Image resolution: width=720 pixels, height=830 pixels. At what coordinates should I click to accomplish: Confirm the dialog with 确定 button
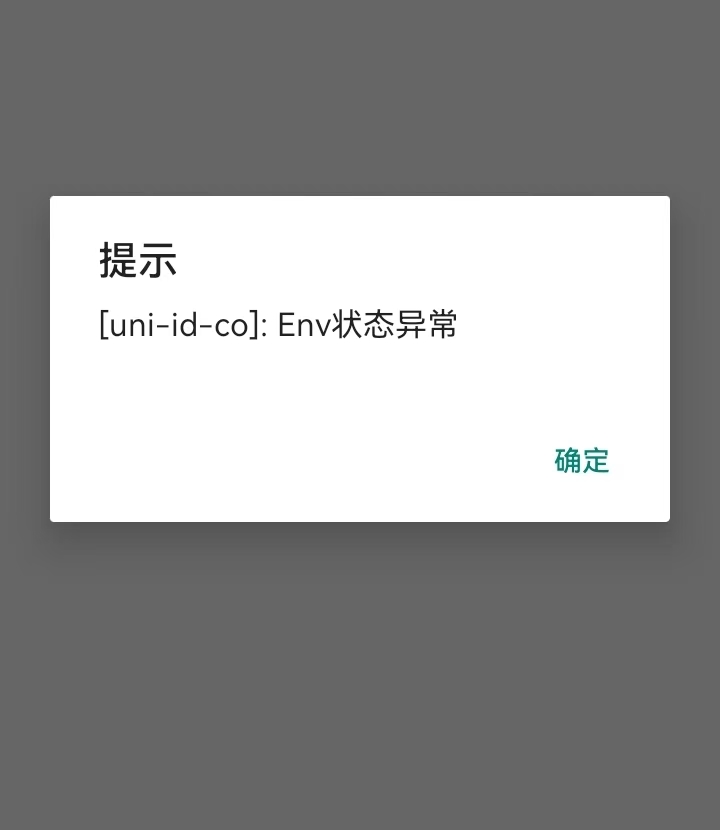pyautogui.click(x=581, y=461)
